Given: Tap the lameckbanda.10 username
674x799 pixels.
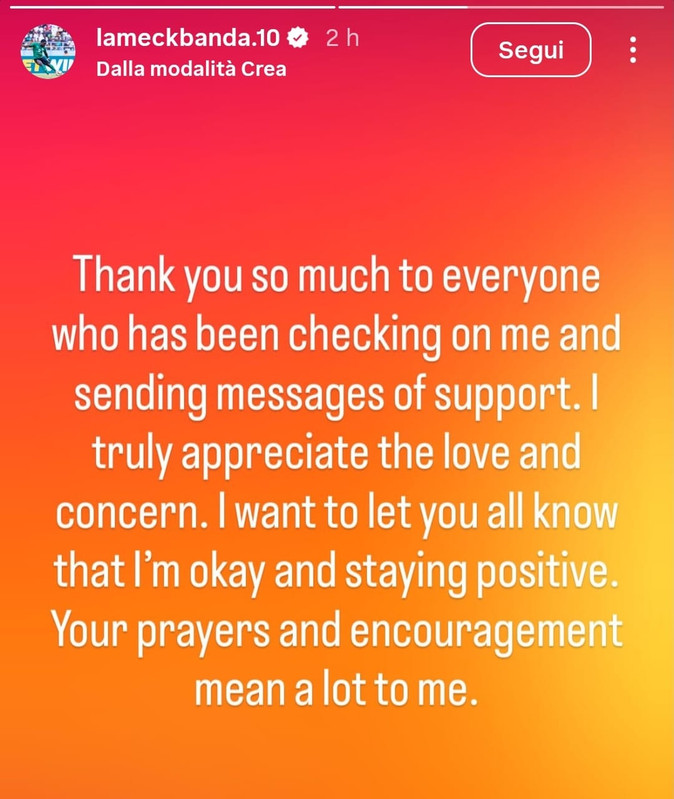Looking at the screenshot, I should pyautogui.click(x=188, y=38).
